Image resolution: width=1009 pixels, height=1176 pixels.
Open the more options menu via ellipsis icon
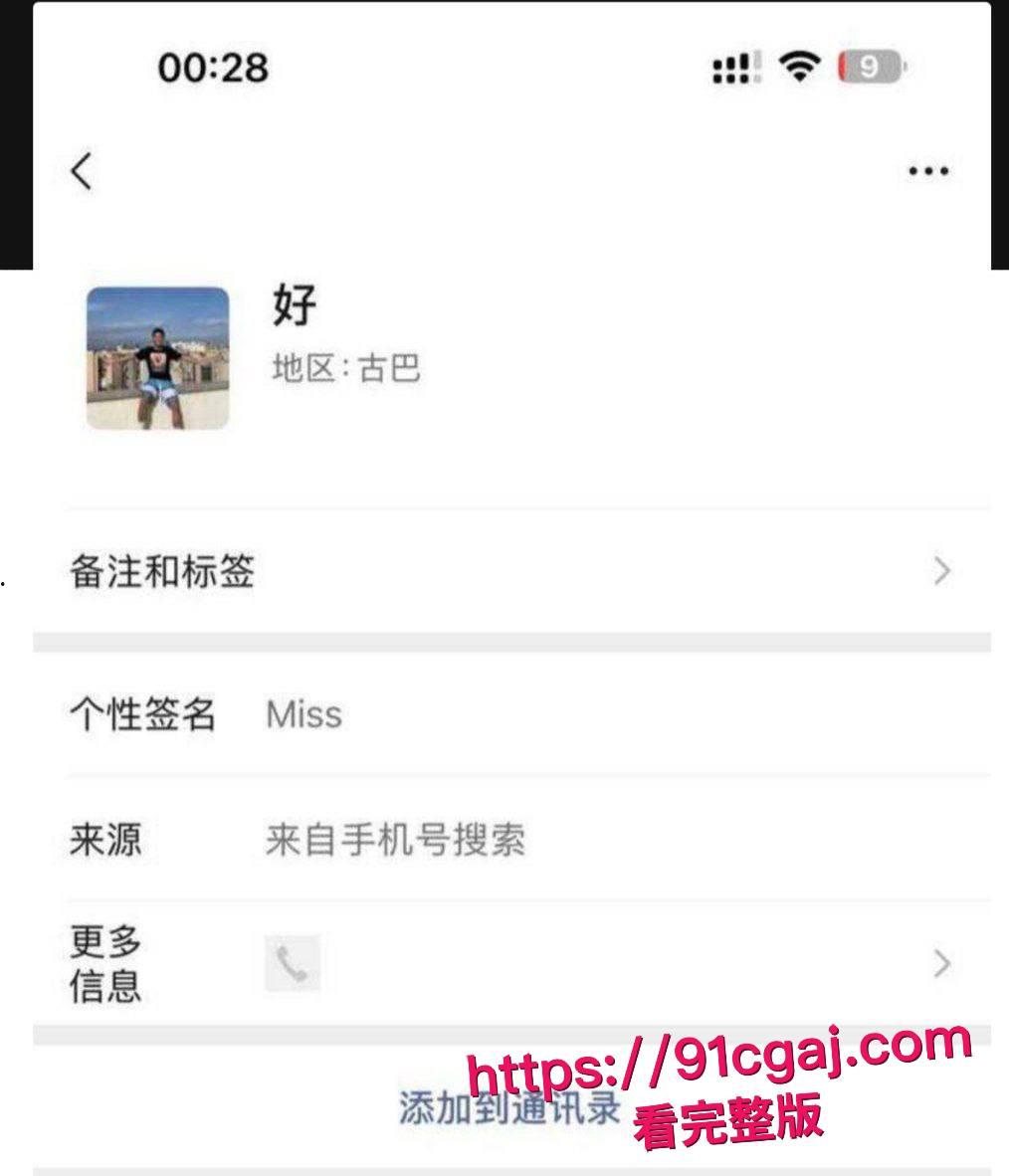928,170
